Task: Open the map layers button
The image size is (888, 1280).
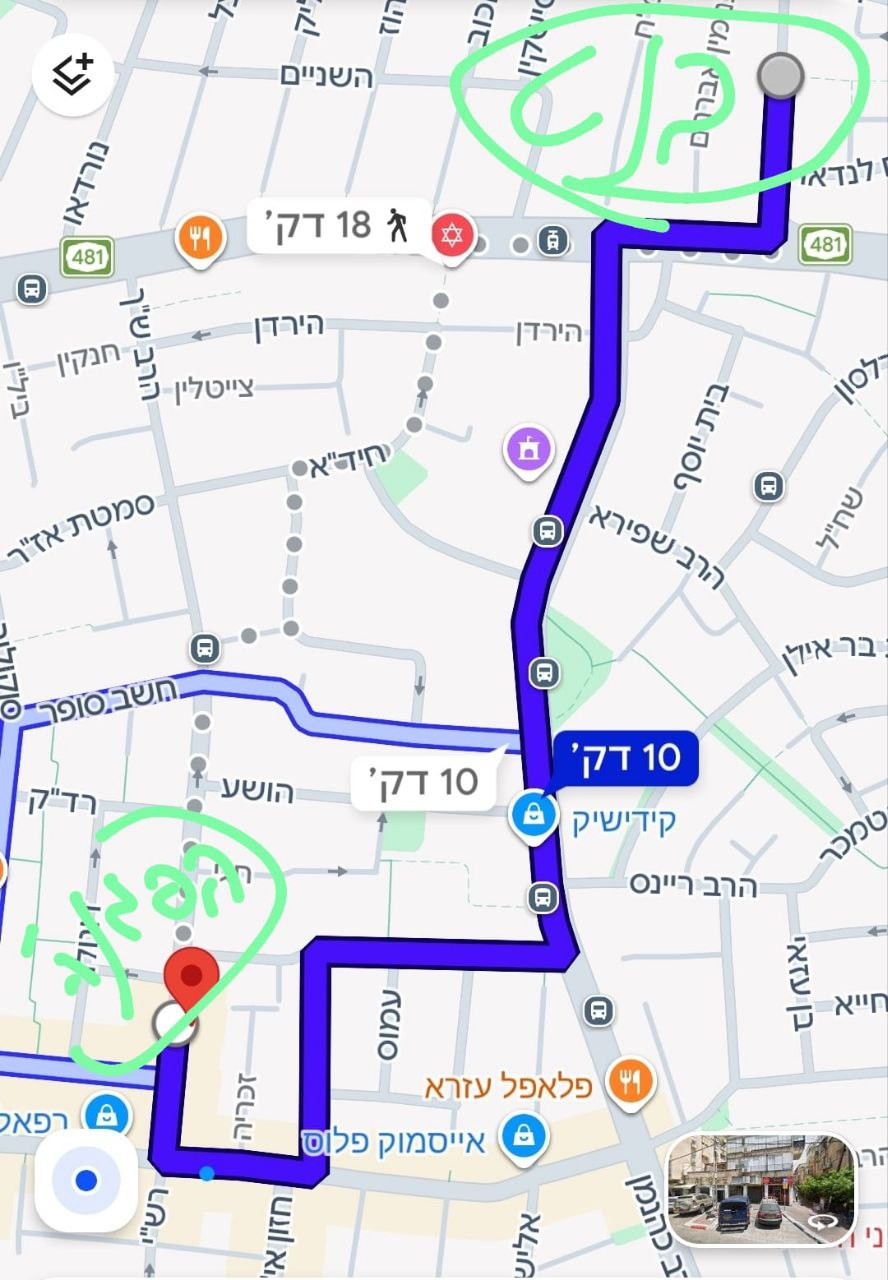Action: tap(72, 75)
